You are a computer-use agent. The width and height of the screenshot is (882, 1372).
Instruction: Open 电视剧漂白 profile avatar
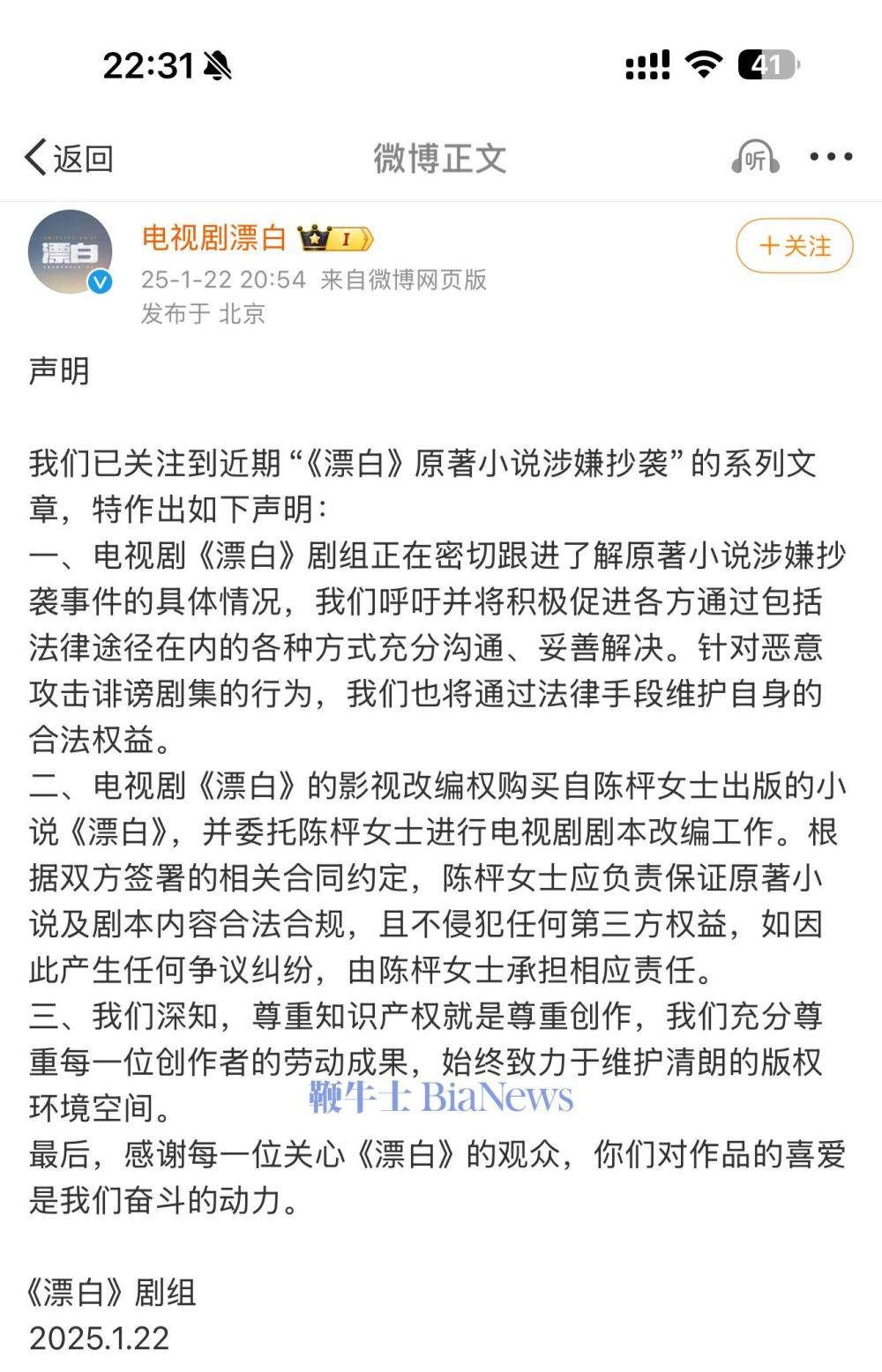point(71,252)
